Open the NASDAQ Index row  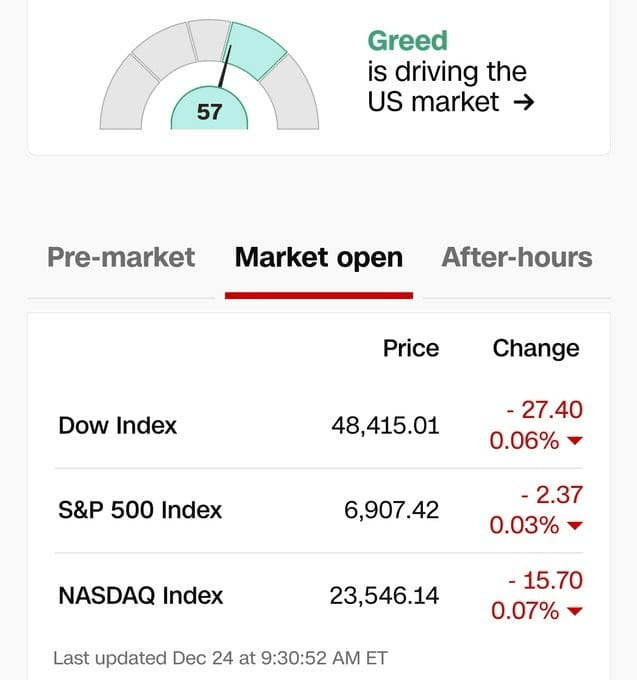point(141,596)
